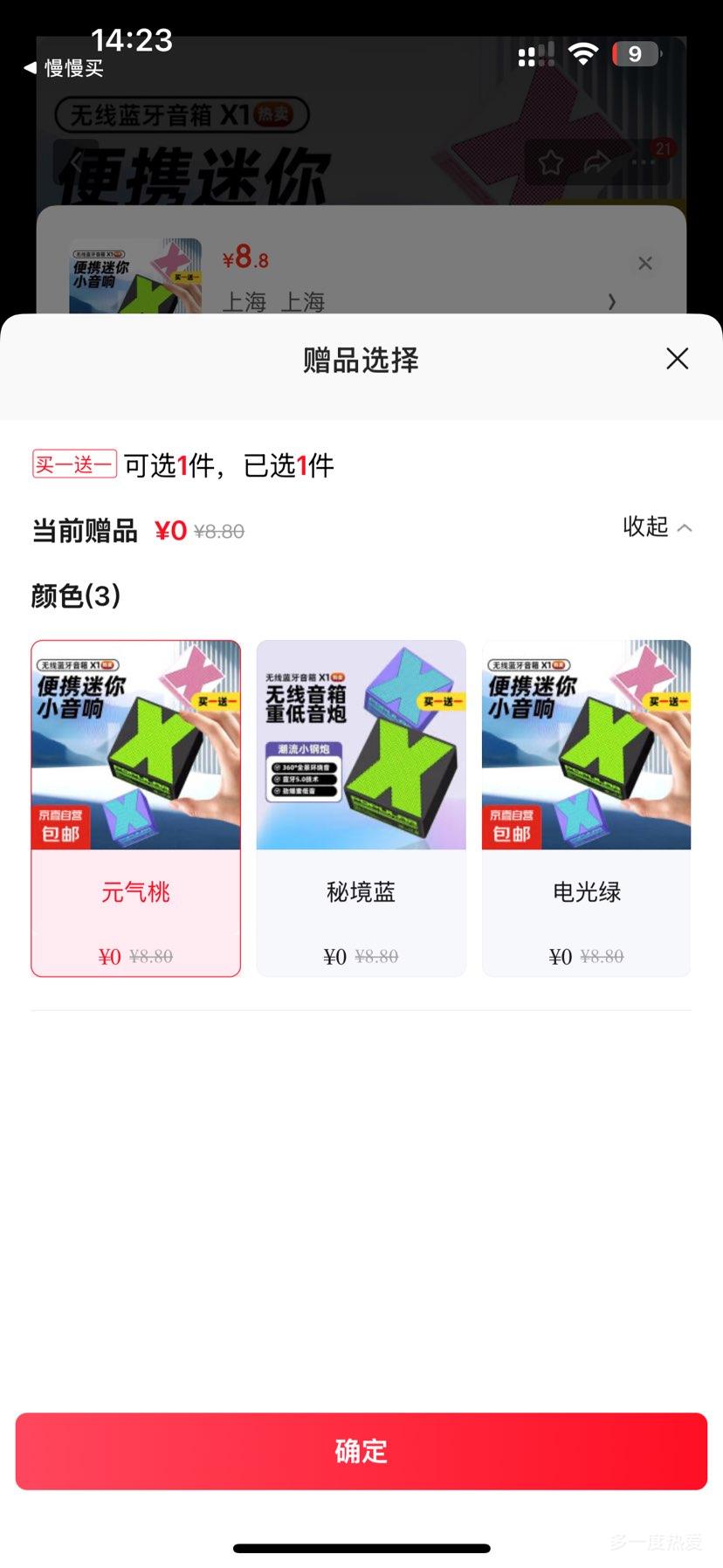Tap the Wi-Fi icon in the status bar
The image size is (723, 1568).
(582, 52)
